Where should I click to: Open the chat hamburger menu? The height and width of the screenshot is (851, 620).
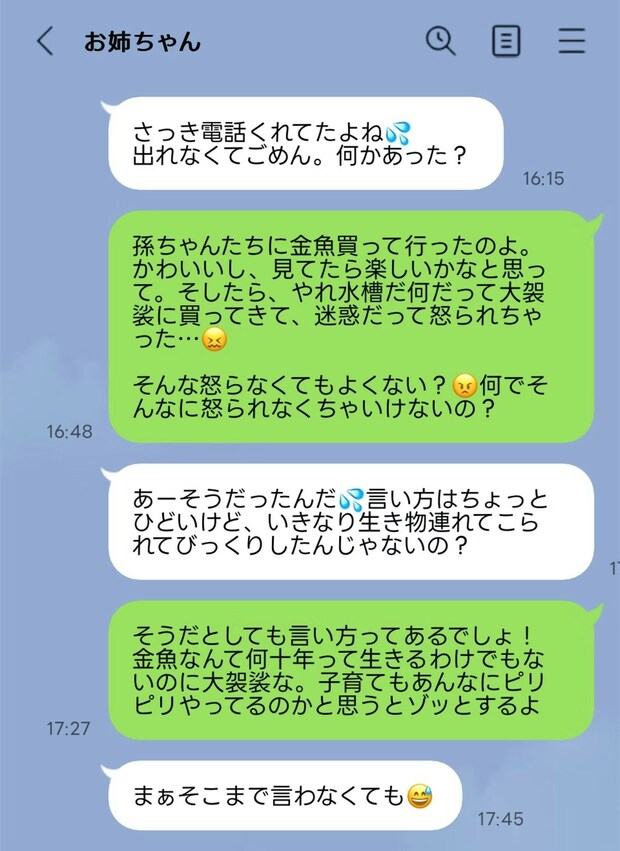coord(572,41)
